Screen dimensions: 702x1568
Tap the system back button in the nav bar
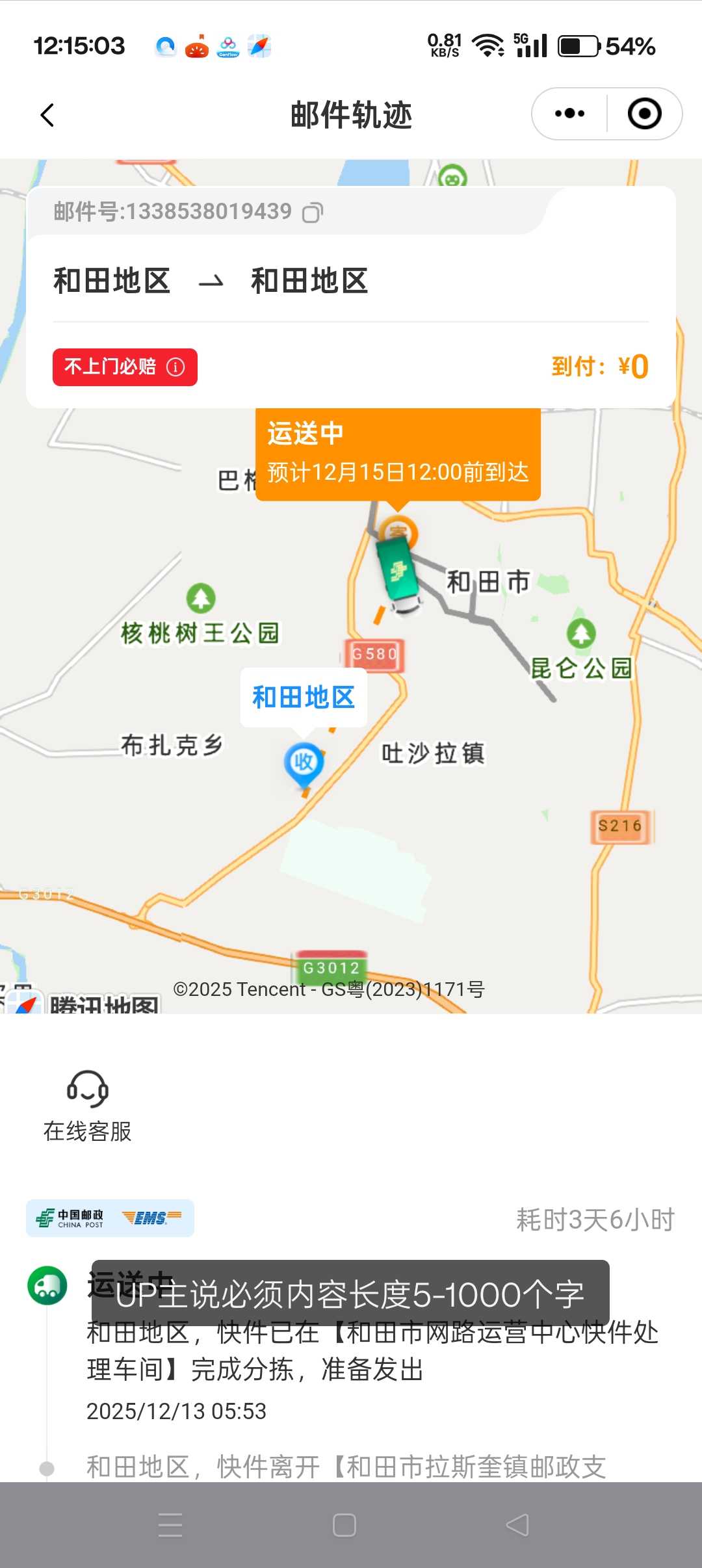point(517,1524)
